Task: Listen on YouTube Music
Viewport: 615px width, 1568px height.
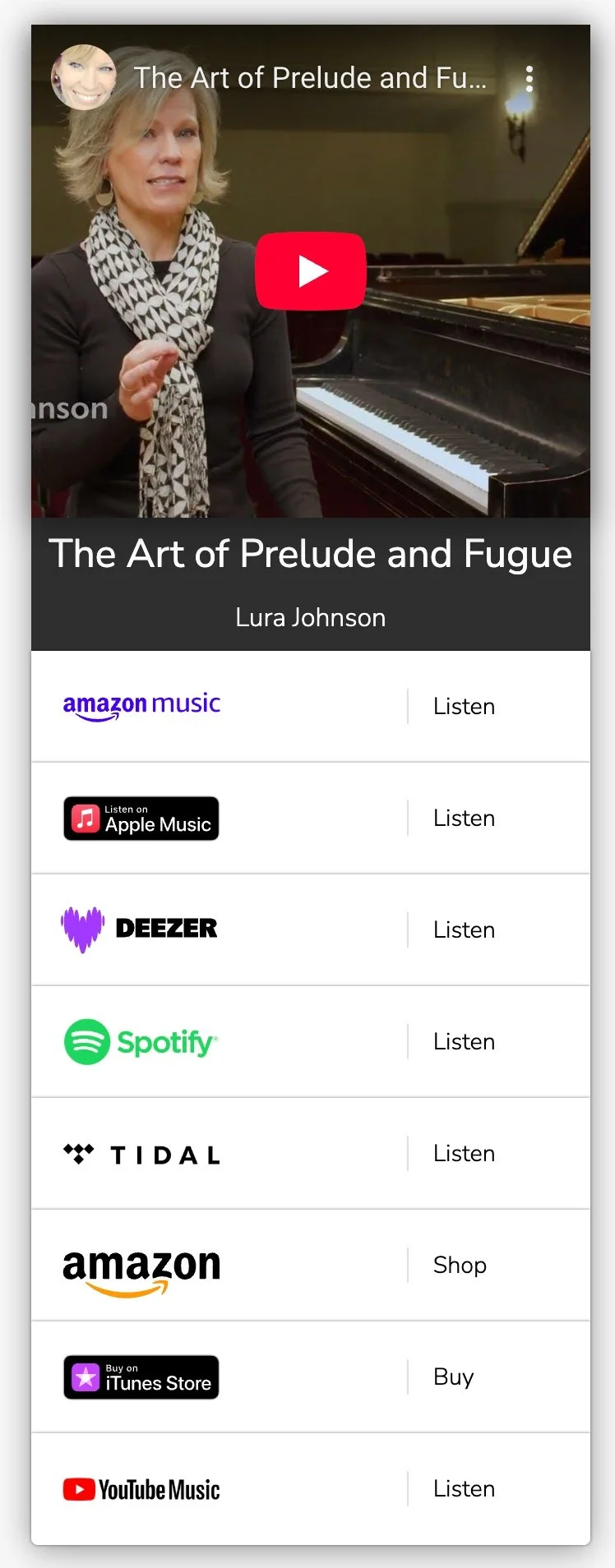Action: coord(464,1489)
